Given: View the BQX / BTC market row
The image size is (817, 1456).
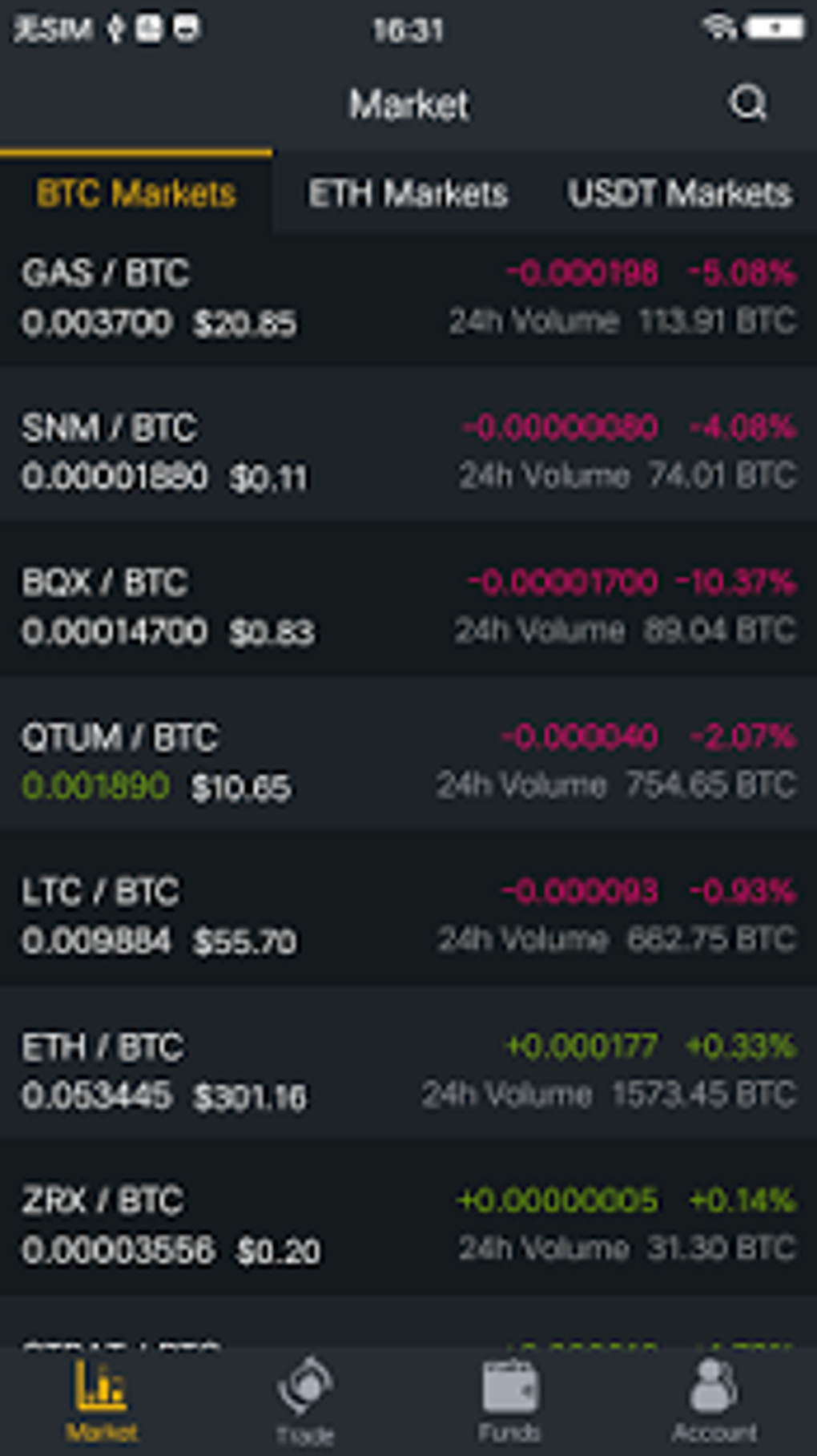Looking at the screenshot, I should tap(408, 607).
